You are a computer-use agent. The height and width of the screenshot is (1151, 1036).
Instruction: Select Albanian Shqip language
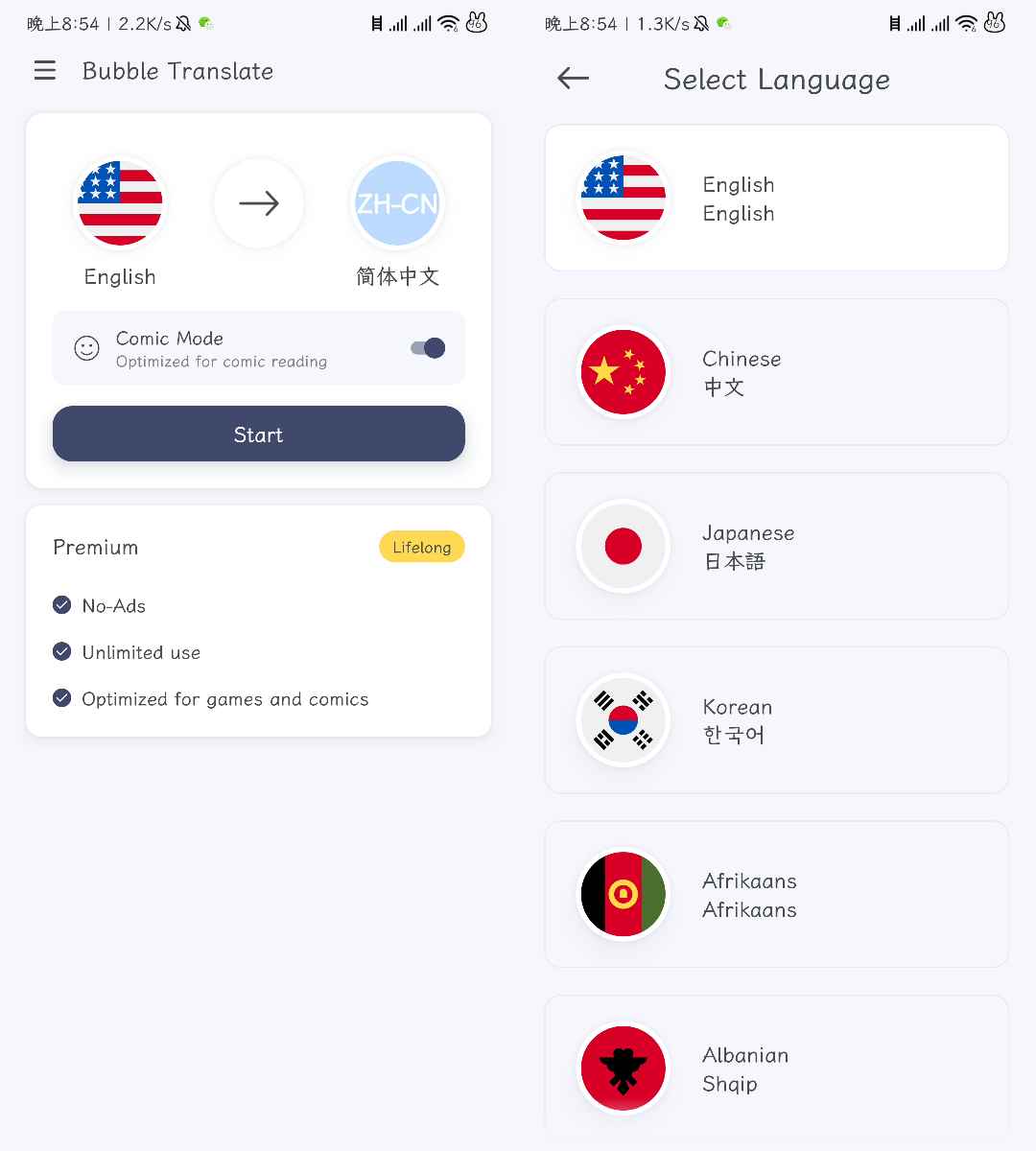click(776, 1069)
